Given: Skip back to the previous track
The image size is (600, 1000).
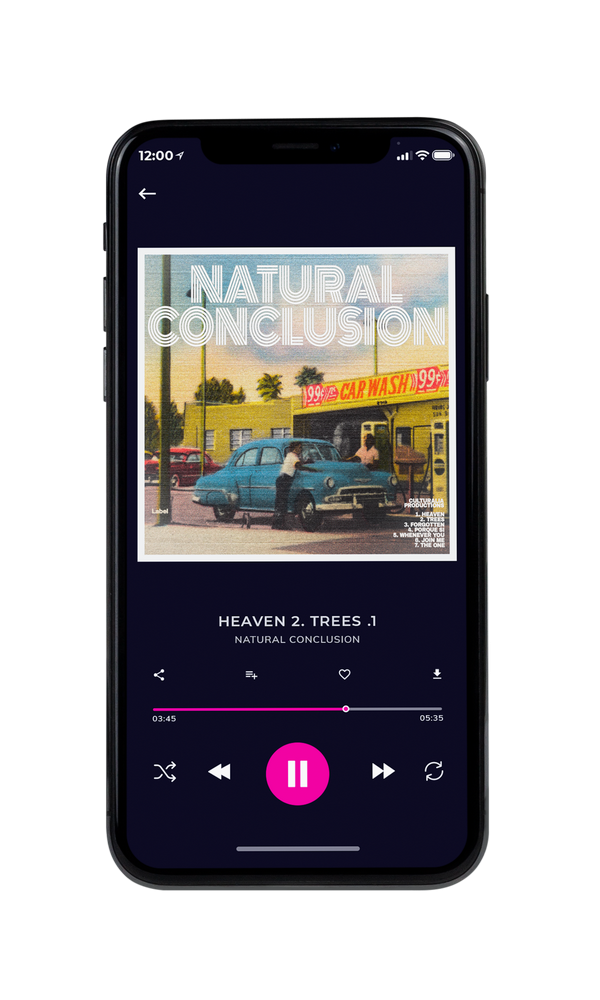Looking at the screenshot, I should [x=219, y=772].
